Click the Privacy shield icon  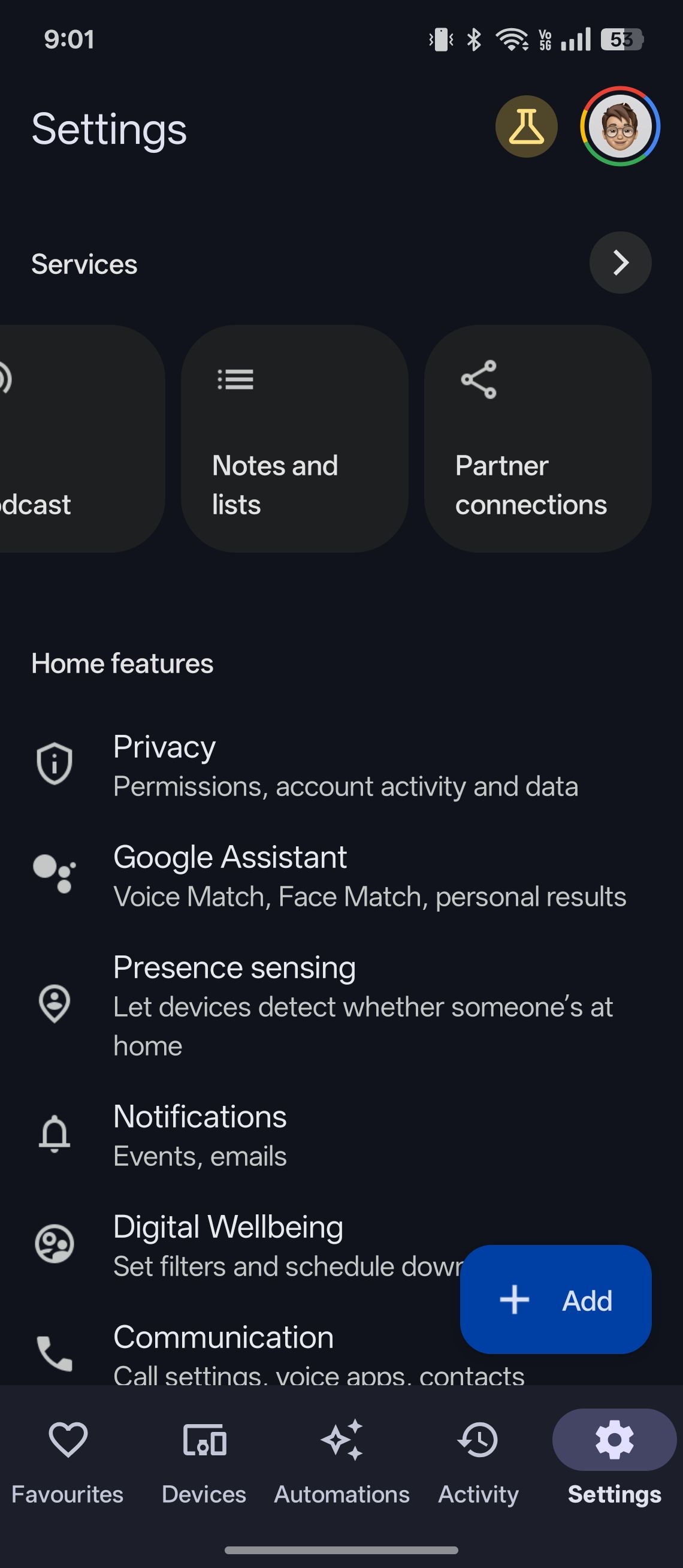(53, 762)
